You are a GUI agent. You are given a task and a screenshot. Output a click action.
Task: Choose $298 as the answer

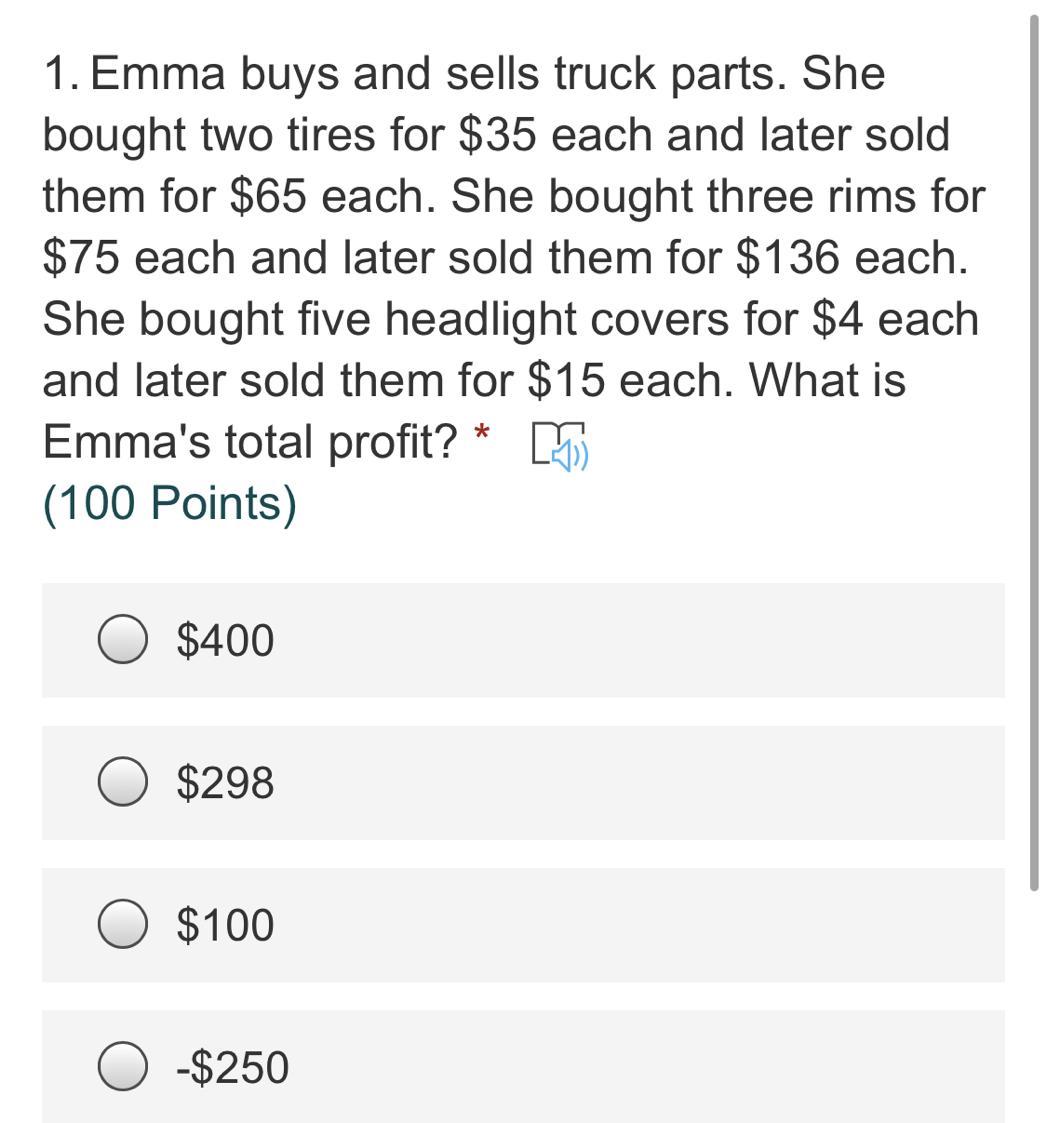click(x=123, y=782)
